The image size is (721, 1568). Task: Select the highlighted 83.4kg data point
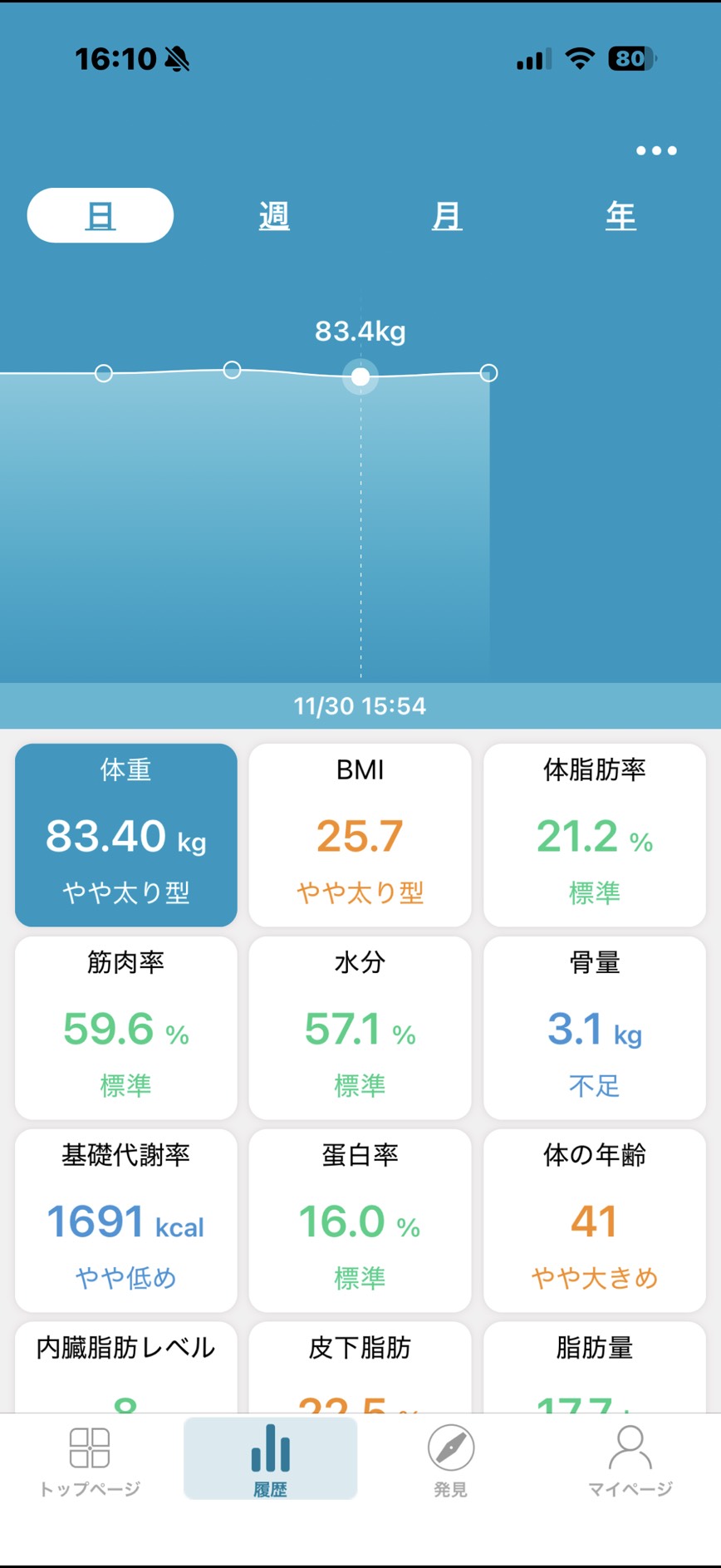pyautogui.click(x=360, y=376)
